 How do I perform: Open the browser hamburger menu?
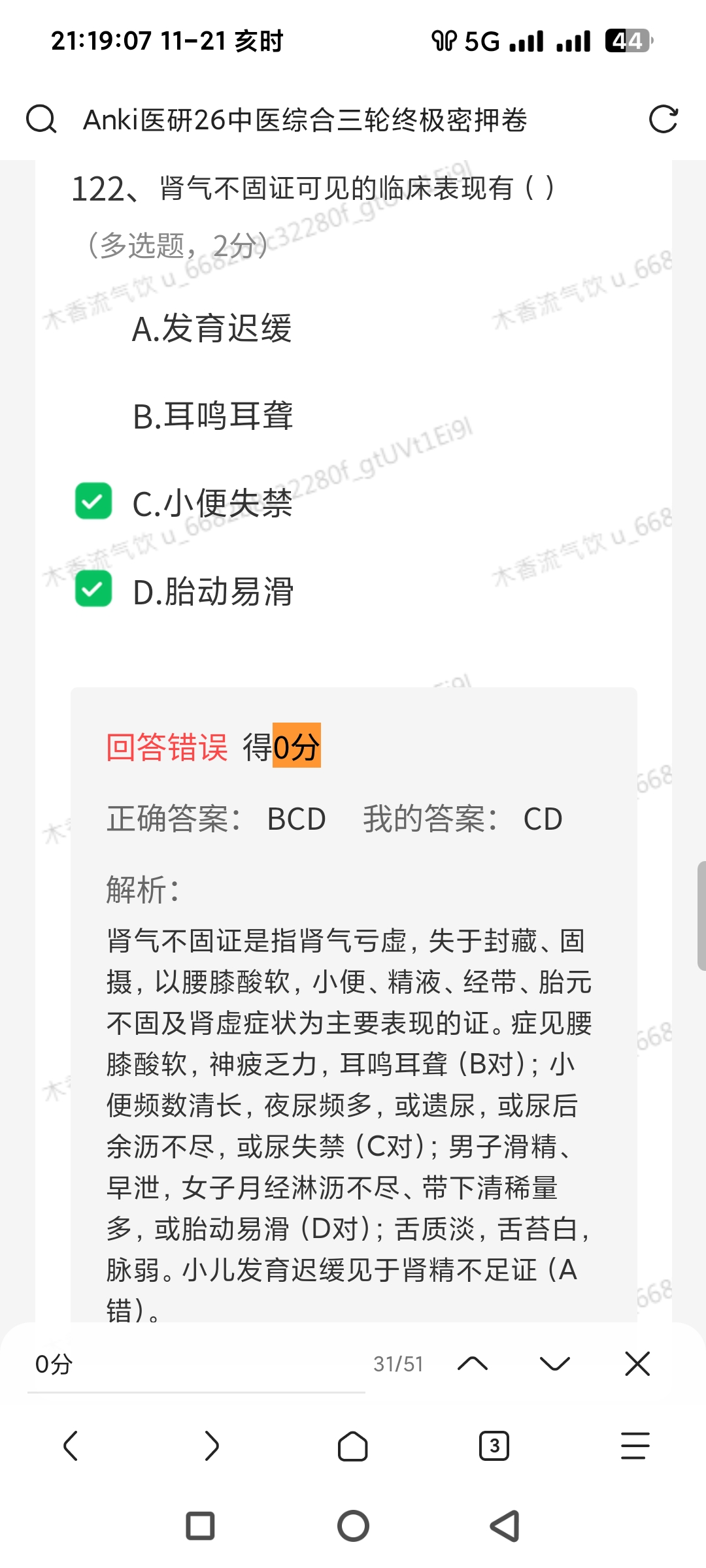pos(635,1445)
